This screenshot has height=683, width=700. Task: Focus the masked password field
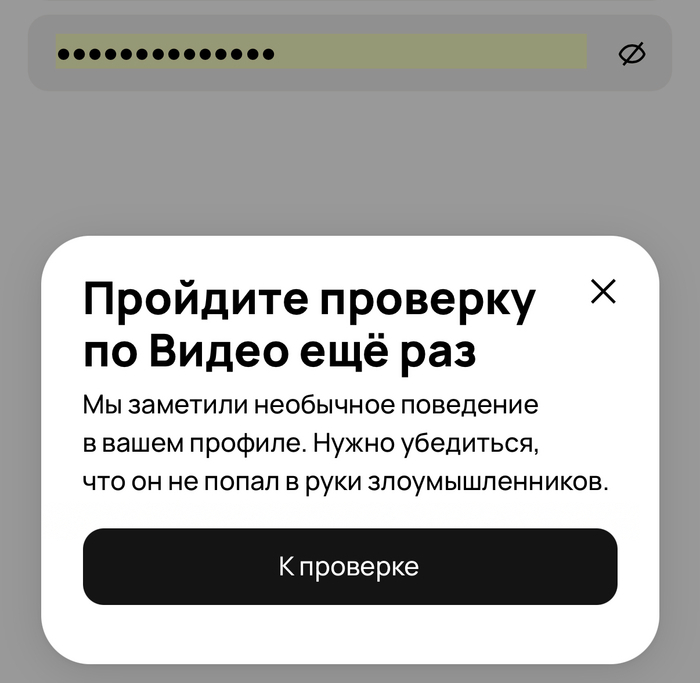point(320,53)
